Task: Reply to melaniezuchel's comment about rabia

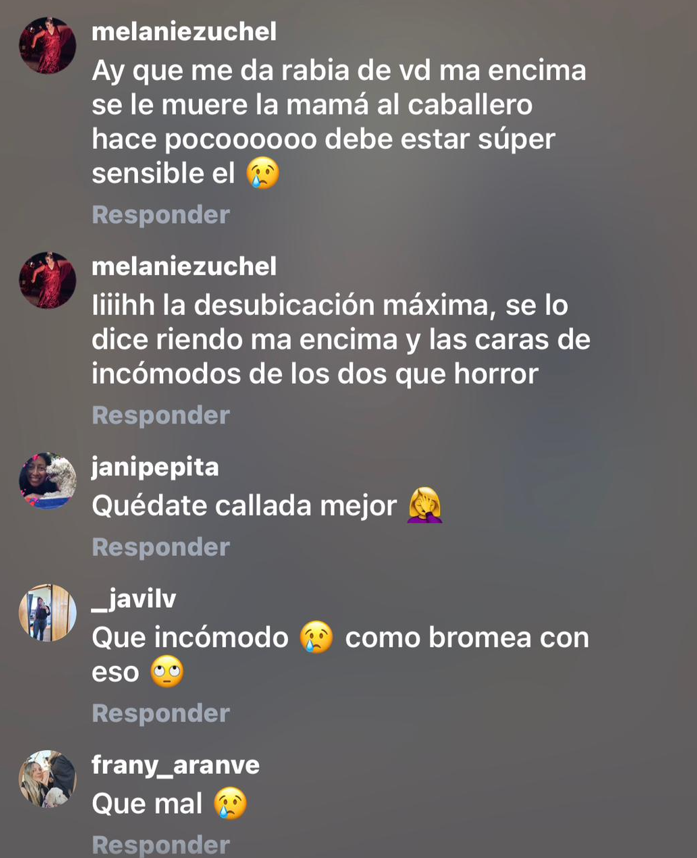Action: (160, 215)
